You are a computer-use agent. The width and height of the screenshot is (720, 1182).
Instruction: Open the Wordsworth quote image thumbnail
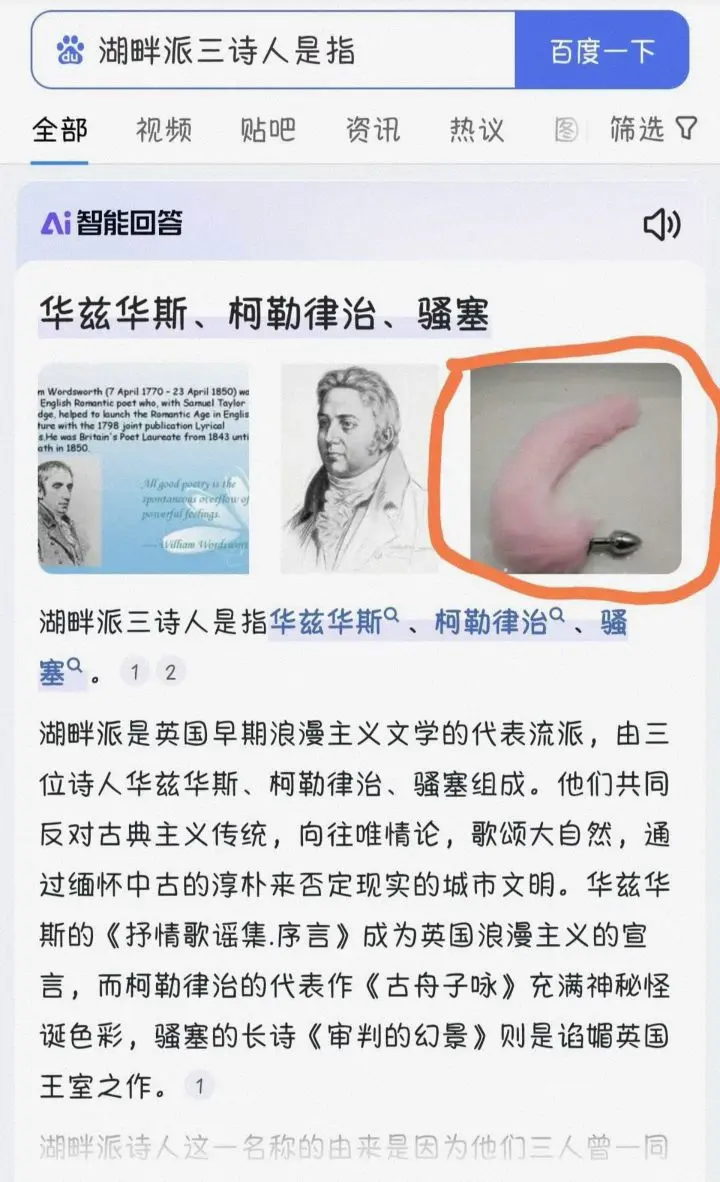143,468
